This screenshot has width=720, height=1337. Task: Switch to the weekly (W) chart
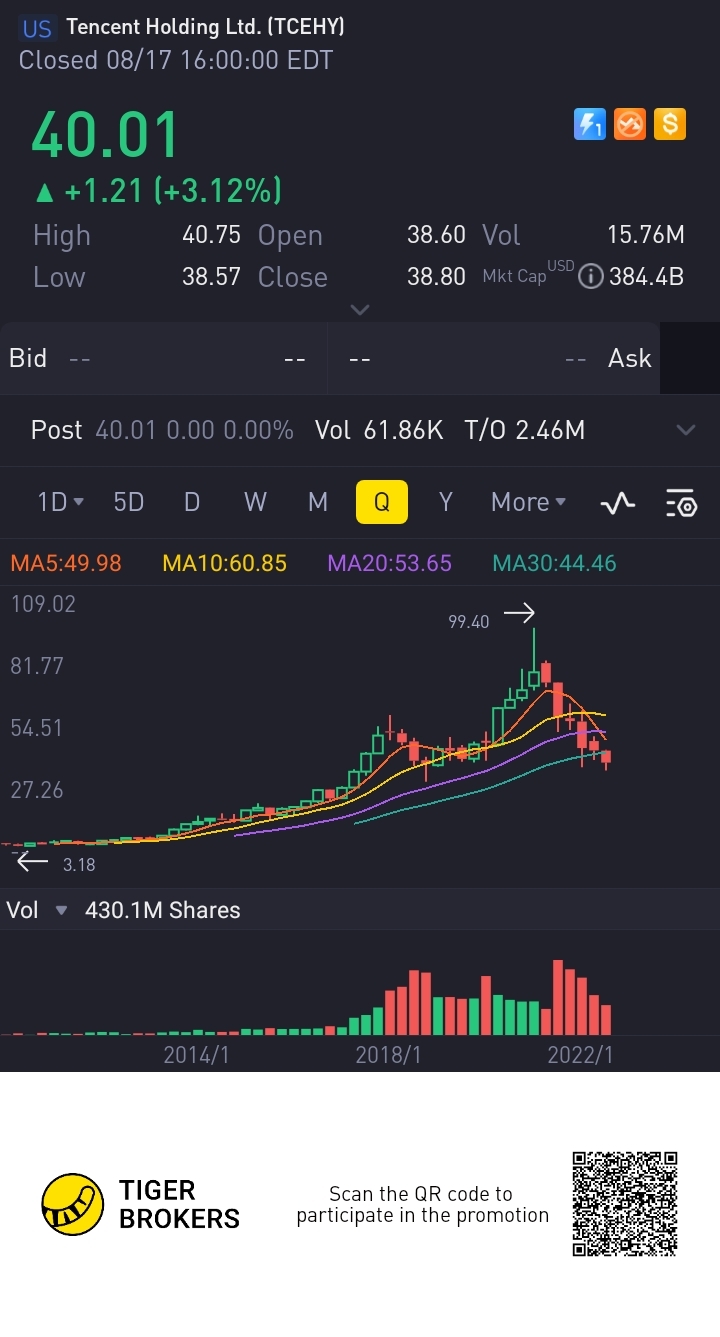pyautogui.click(x=255, y=502)
